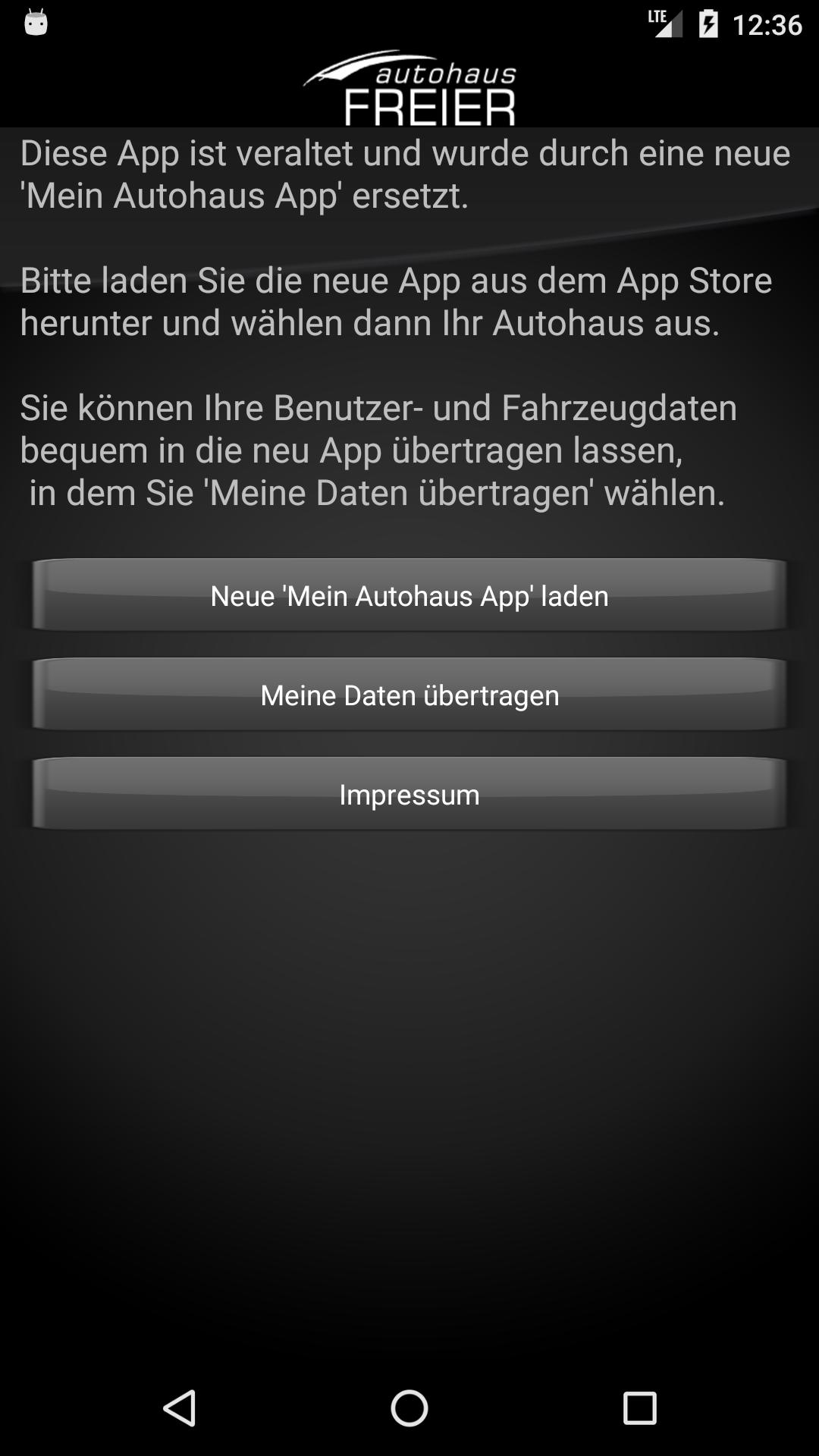Start downloading the new Mein Autohaus App
The width and height of the screenshot is (819, 1456).
[409, 596]
